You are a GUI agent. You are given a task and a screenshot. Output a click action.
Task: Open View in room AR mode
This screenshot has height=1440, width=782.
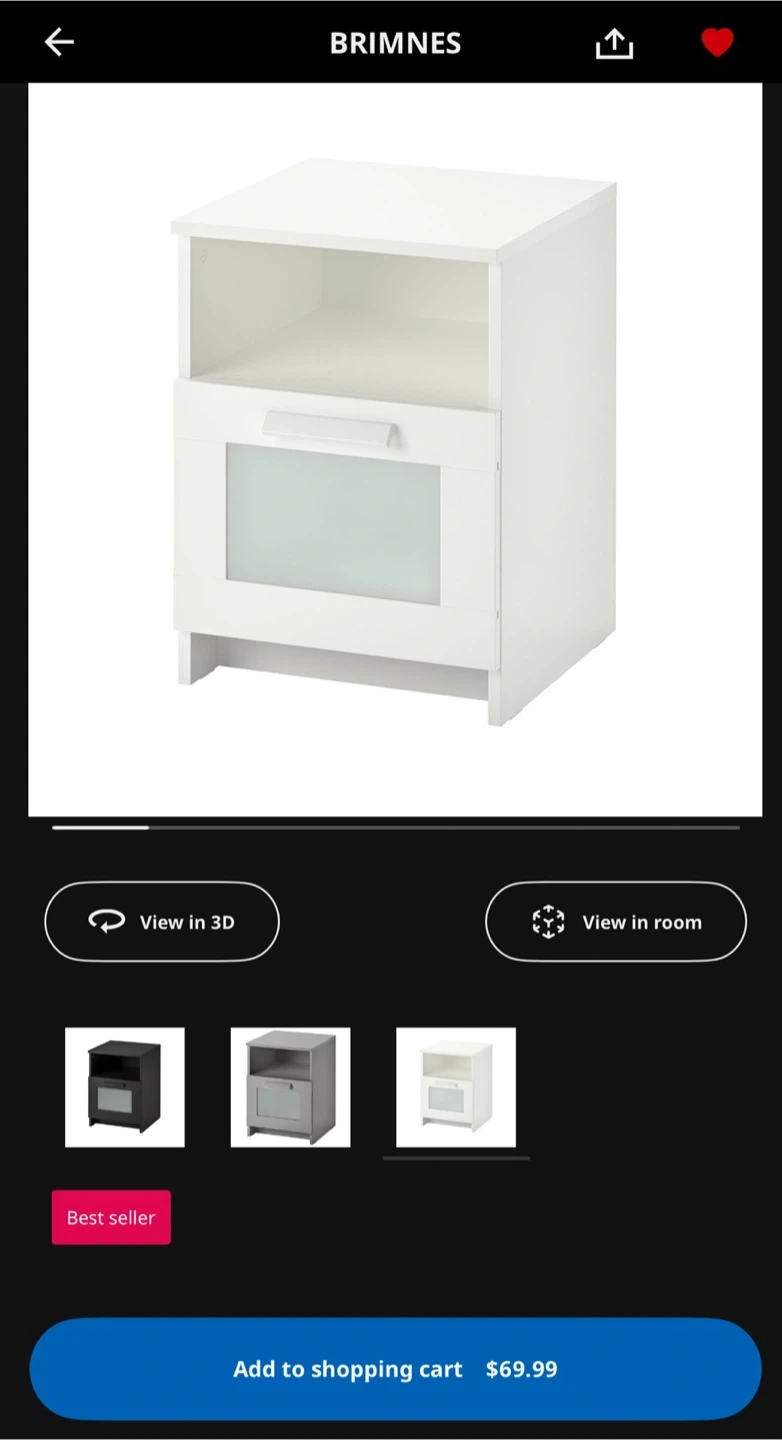point(615,921)
